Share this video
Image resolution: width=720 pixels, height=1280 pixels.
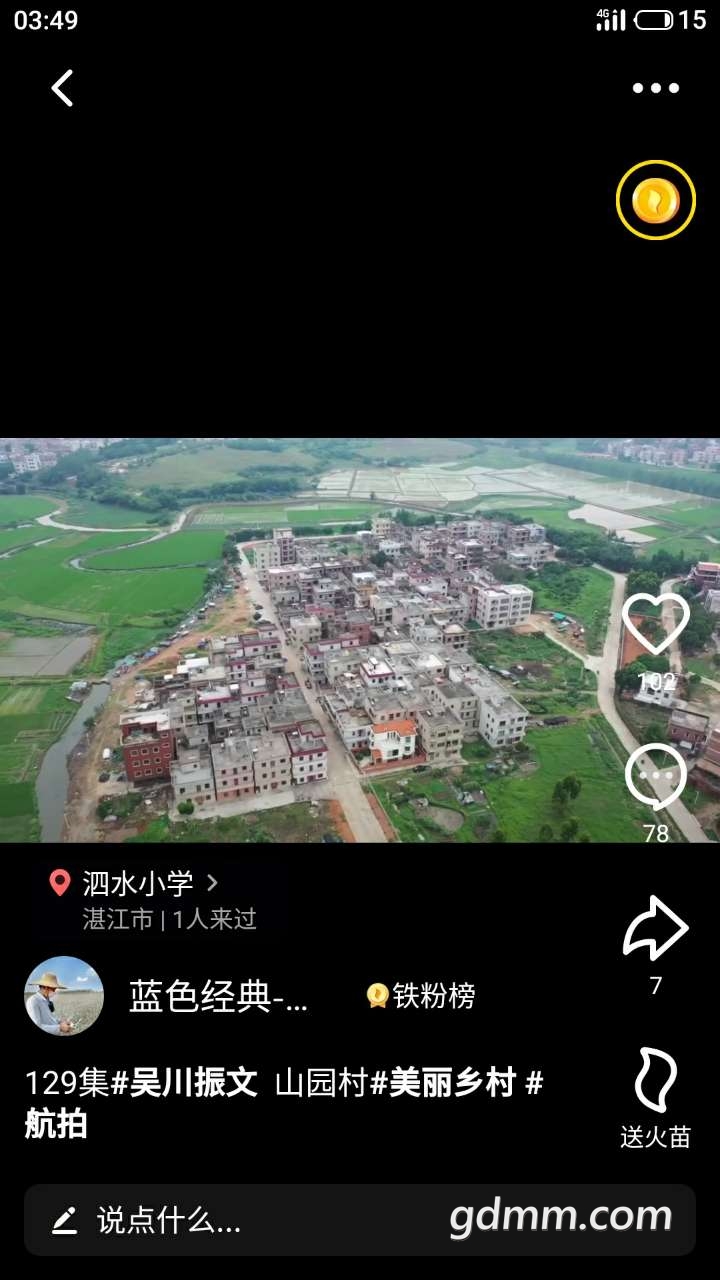(x=655, y=930)
